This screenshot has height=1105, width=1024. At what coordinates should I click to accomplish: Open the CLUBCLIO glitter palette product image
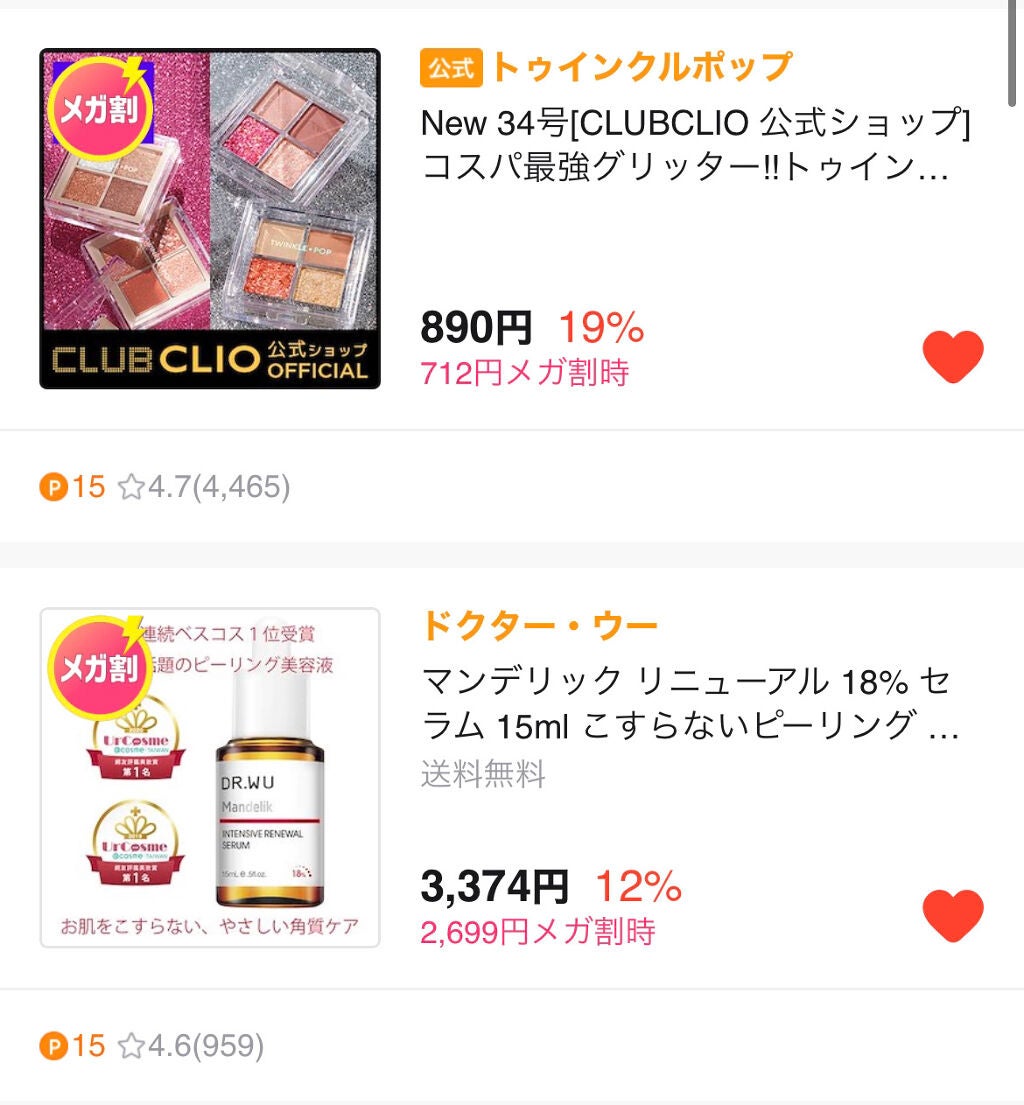point(210,218)
